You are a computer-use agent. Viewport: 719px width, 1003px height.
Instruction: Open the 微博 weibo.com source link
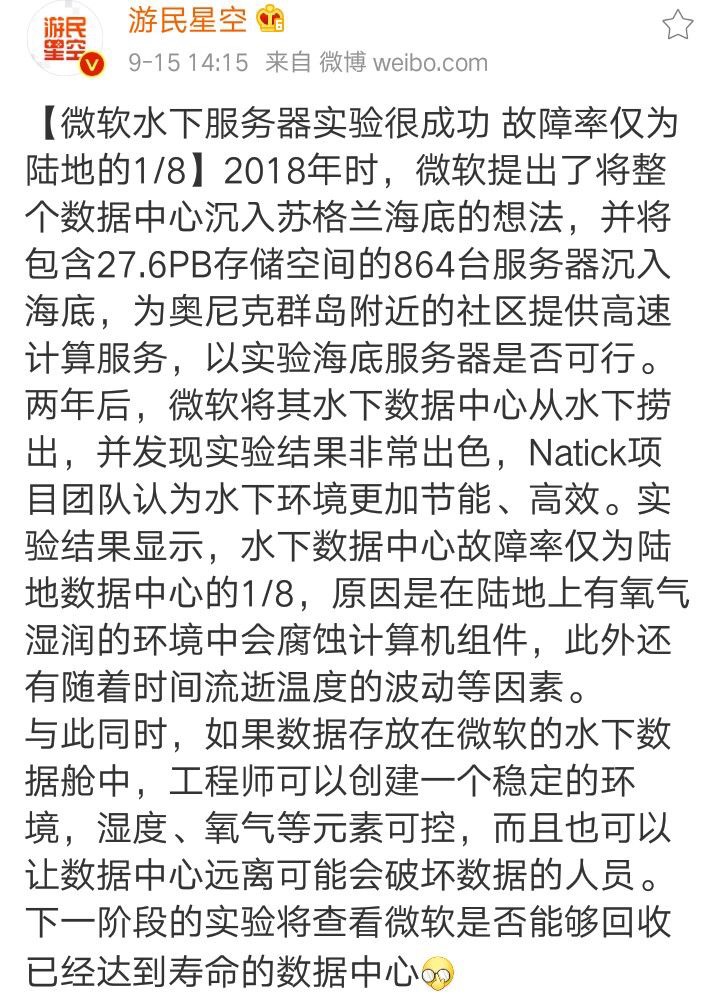403,62
